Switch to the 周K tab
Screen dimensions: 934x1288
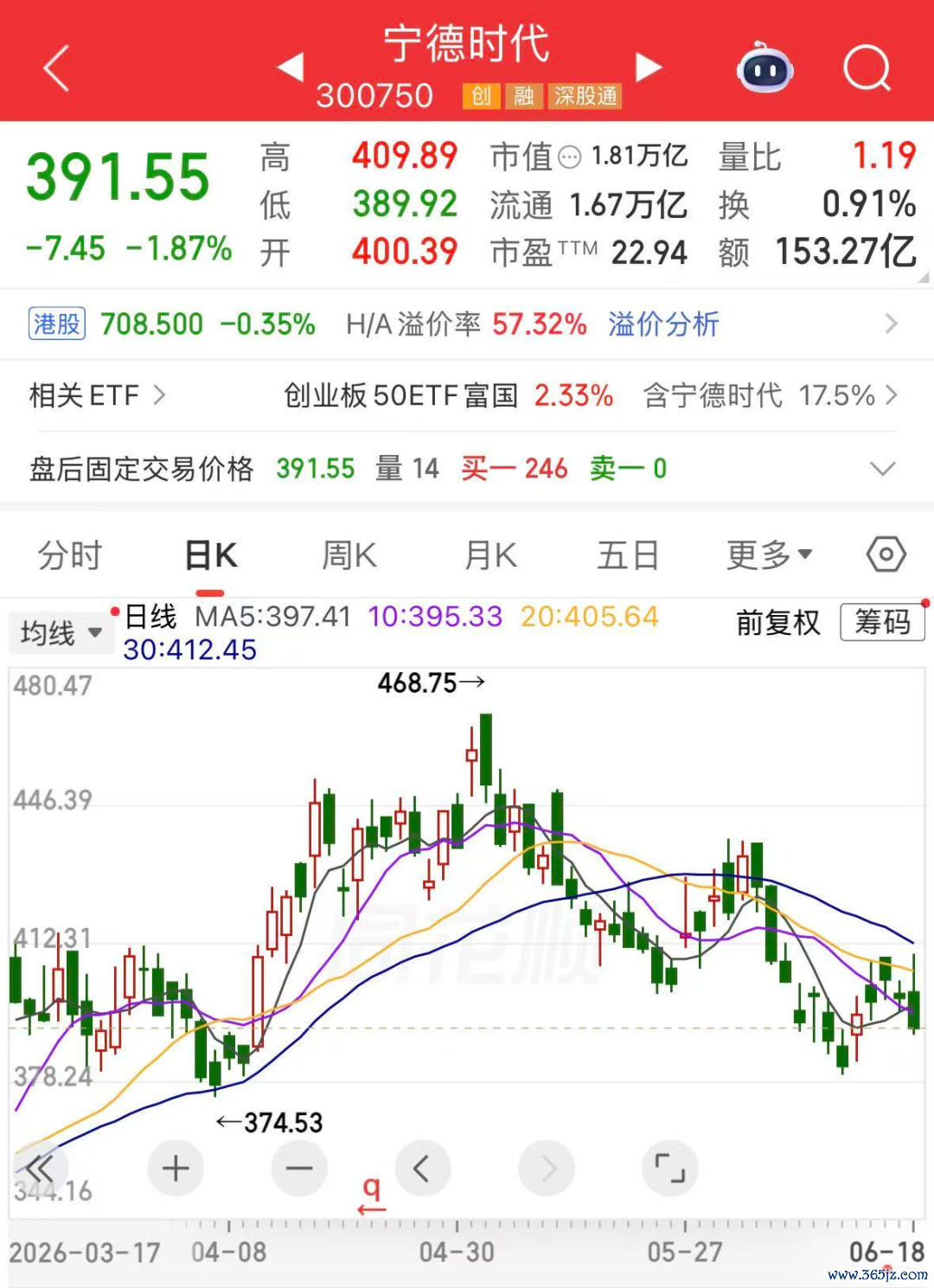[349, 555]
